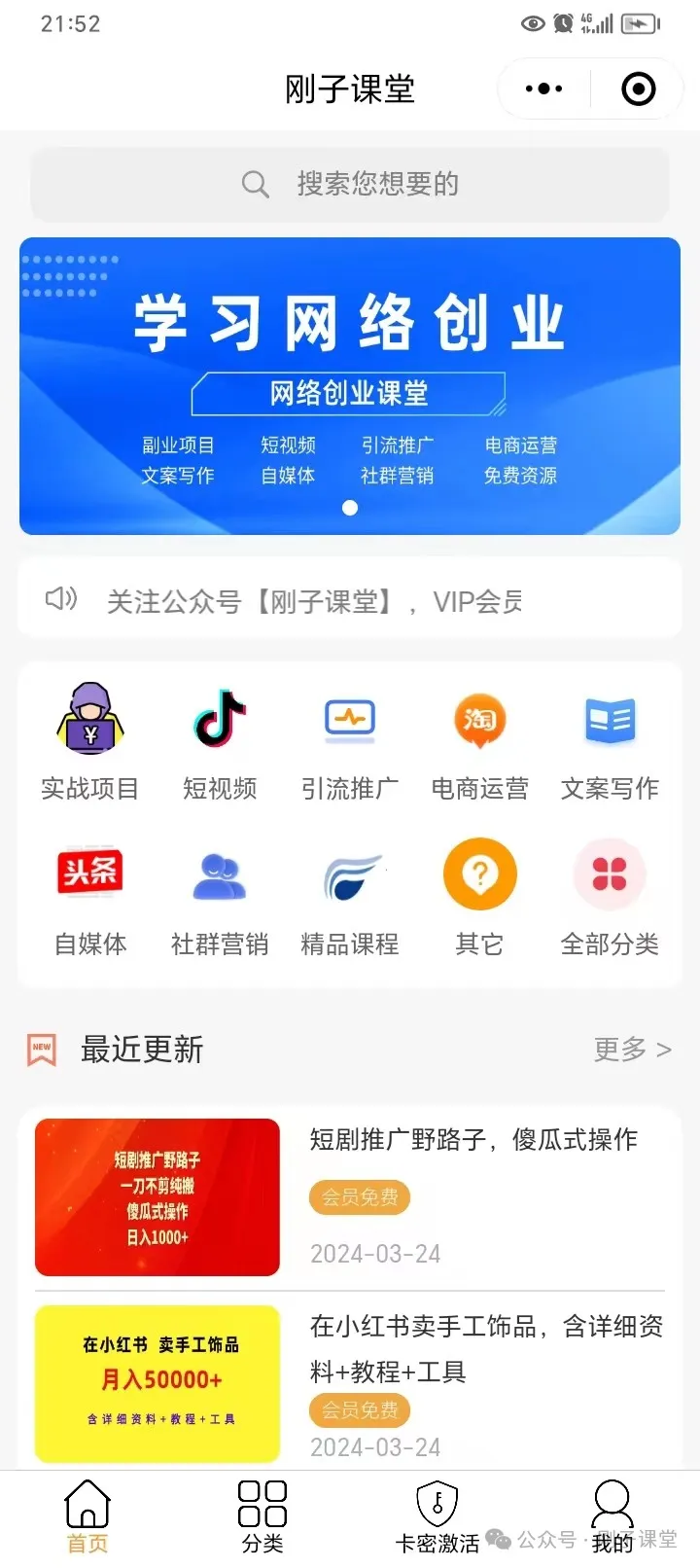Expand 更多 to see more updates
Viewport: 700px width, 1568px height.
click(632, 1050)
